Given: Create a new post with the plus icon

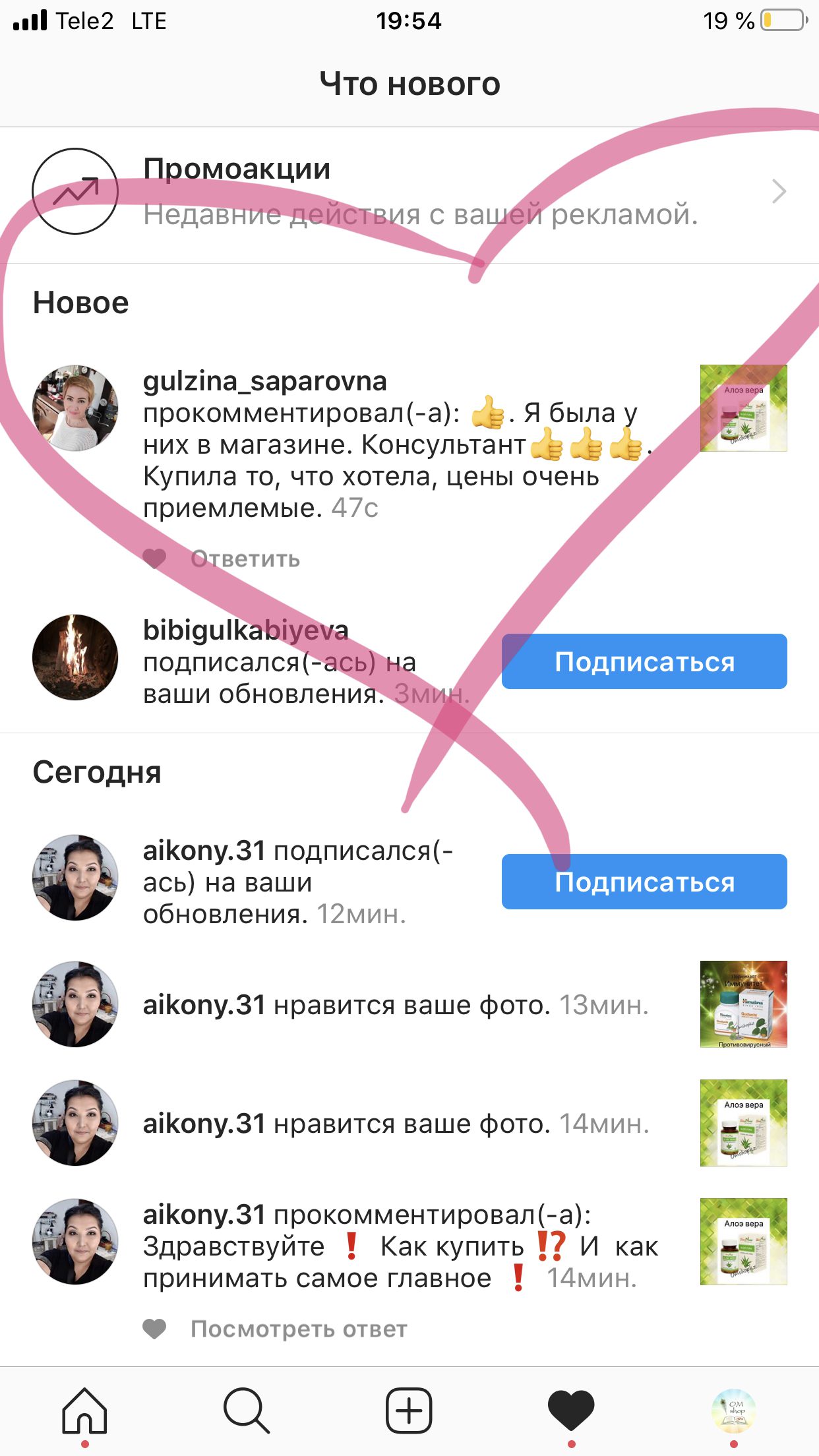Looking at the screenshot, I should [x=409, y=1411].
